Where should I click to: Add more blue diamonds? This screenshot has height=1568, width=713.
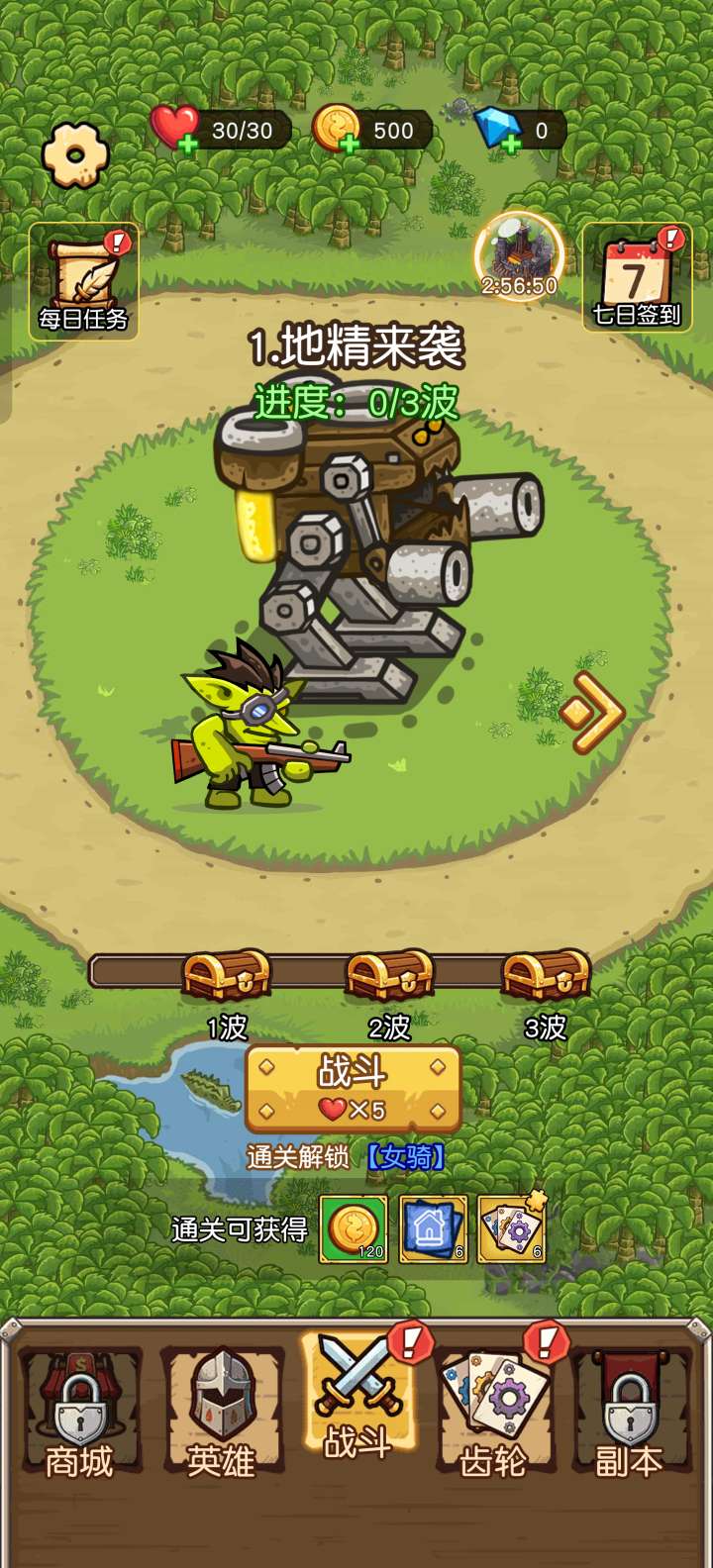point(511,146)
